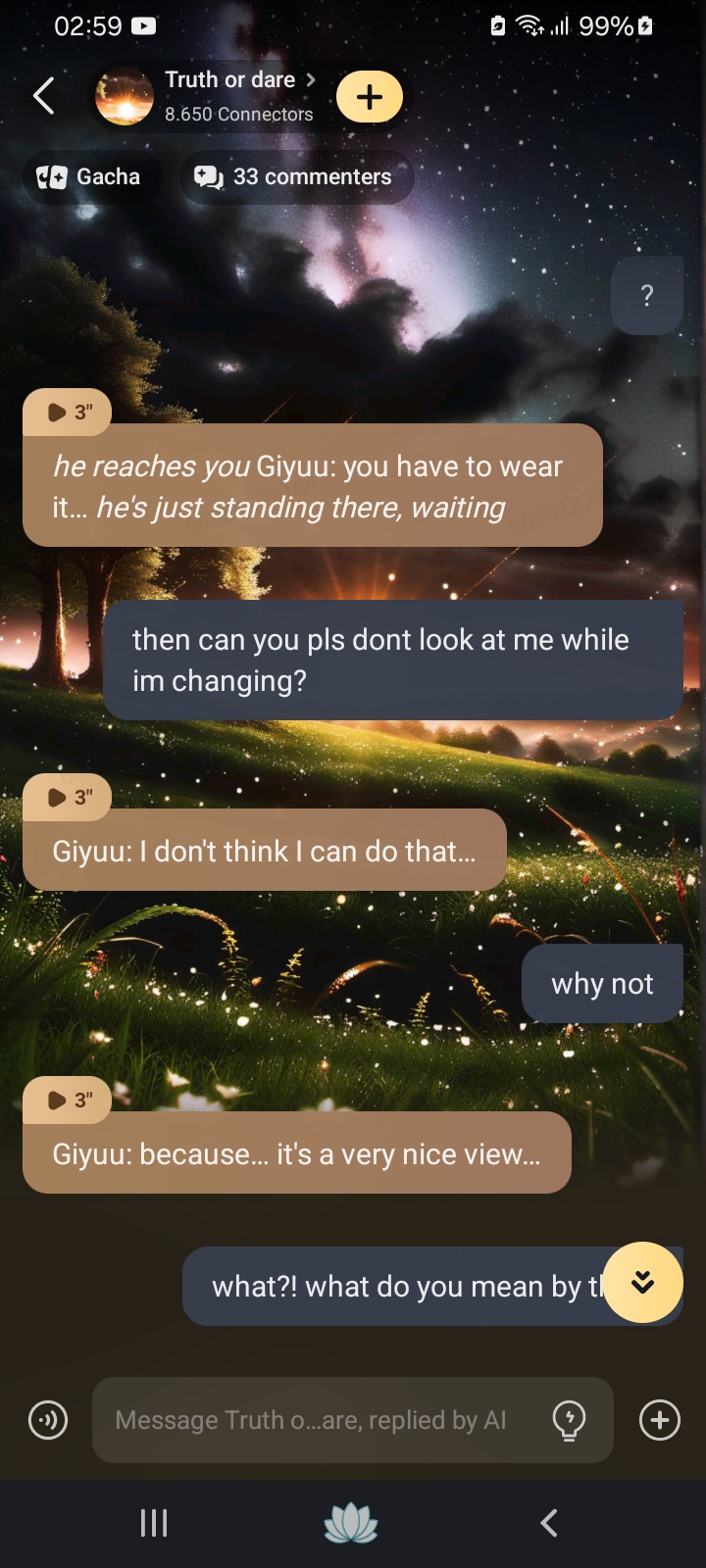This screenshot has width=706, height=1568.
Task: Play voice for "he reaches you" message
Action: pyautogui.click(x=68, y=412)
